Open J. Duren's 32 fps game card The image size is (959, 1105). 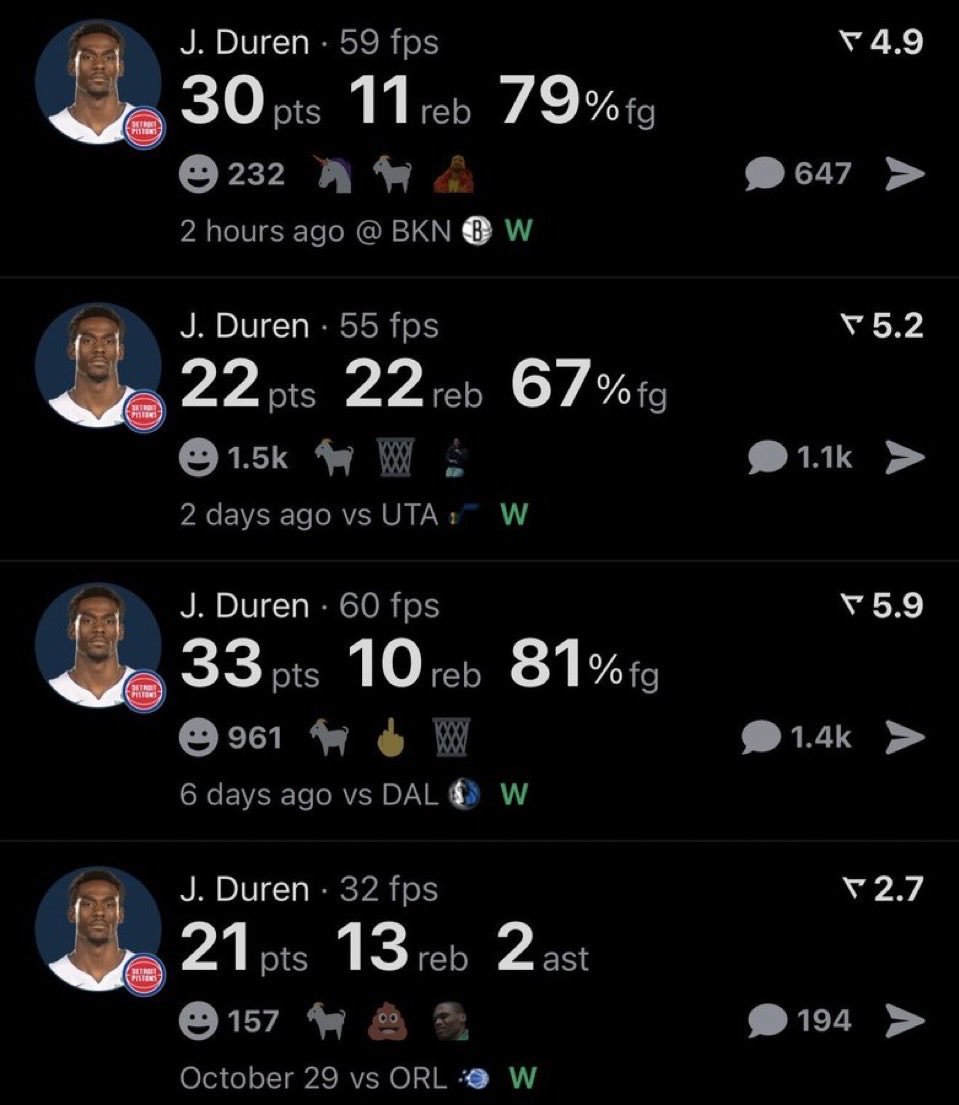pyautogui.click(x=479, y=973)
